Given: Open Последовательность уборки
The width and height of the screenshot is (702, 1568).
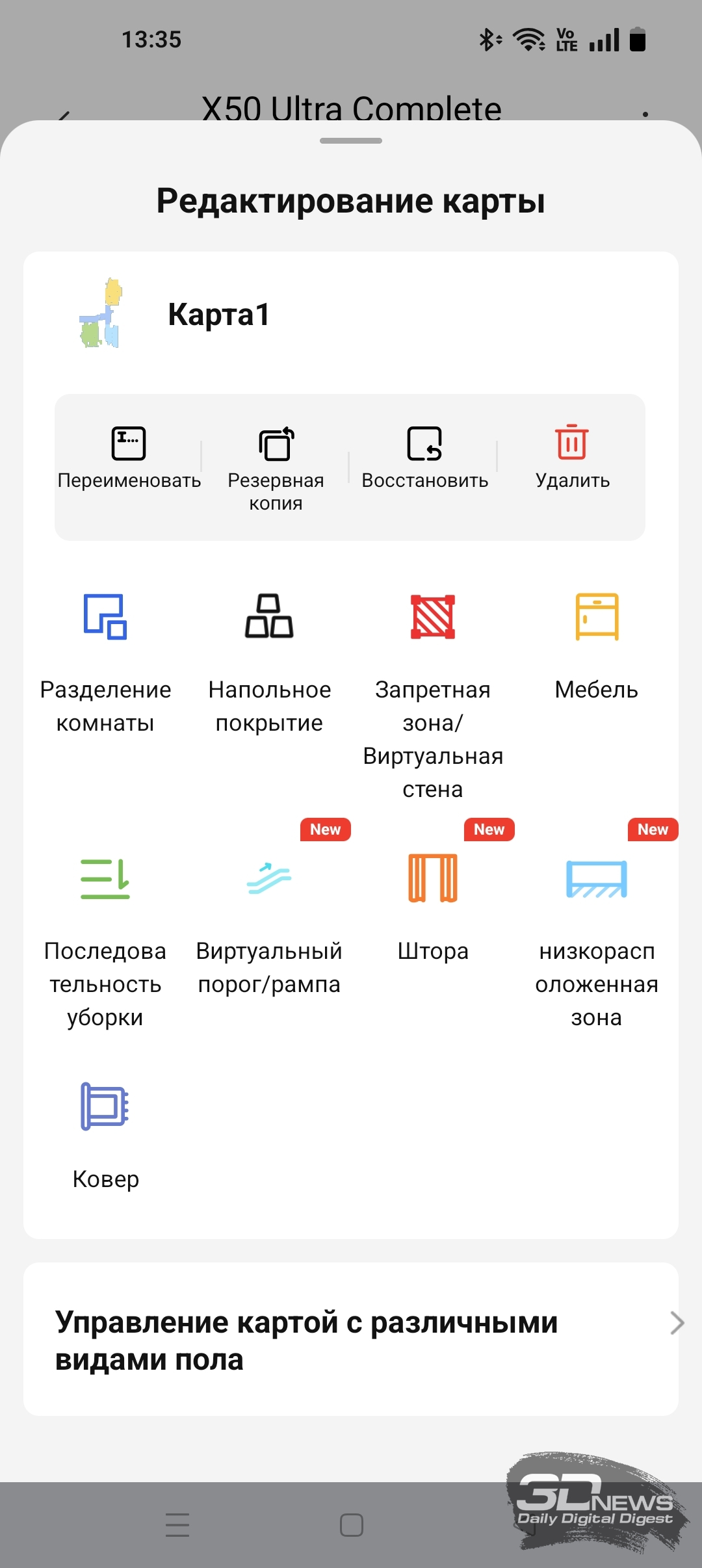Looking at the screenshot, I should [105, 942].
